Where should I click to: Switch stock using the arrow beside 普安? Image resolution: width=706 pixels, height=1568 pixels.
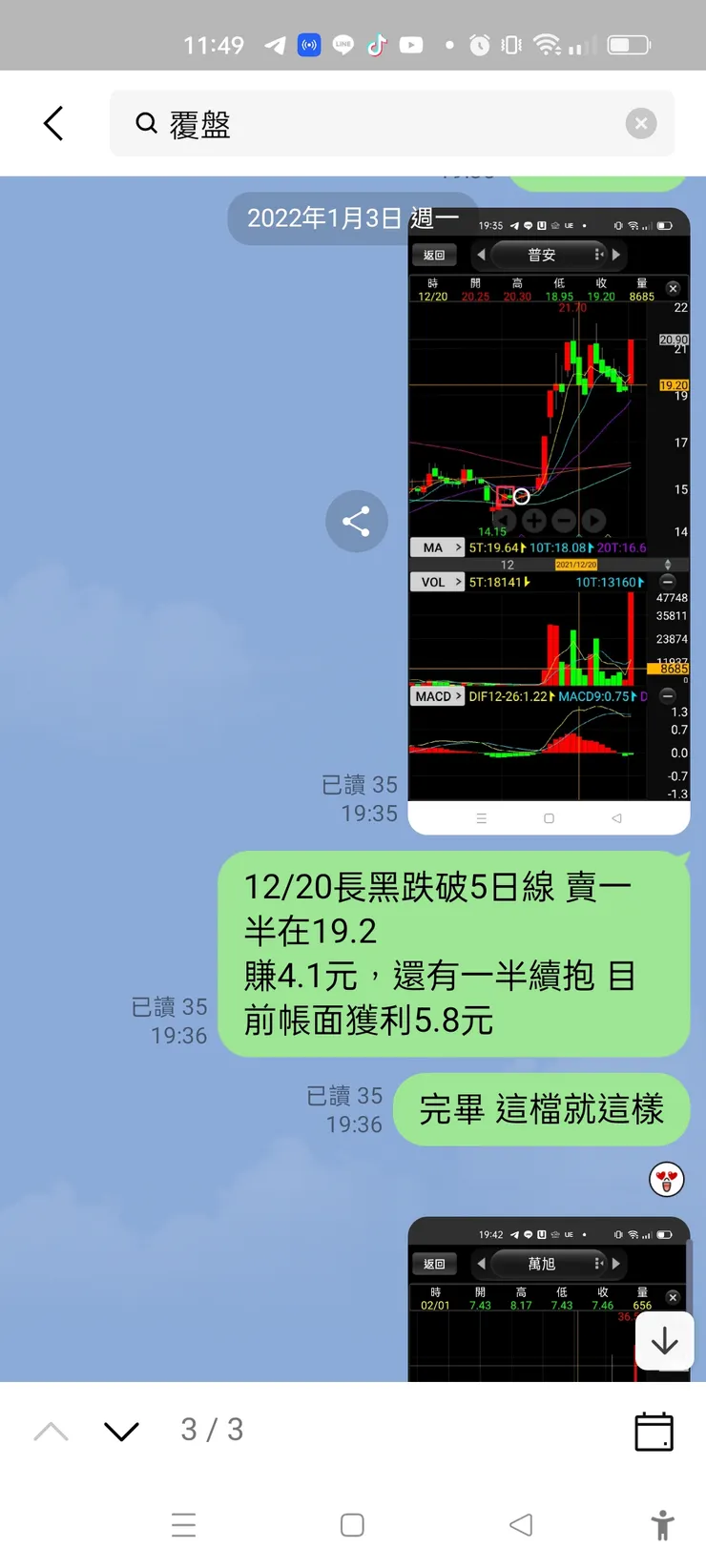[616, 255]
